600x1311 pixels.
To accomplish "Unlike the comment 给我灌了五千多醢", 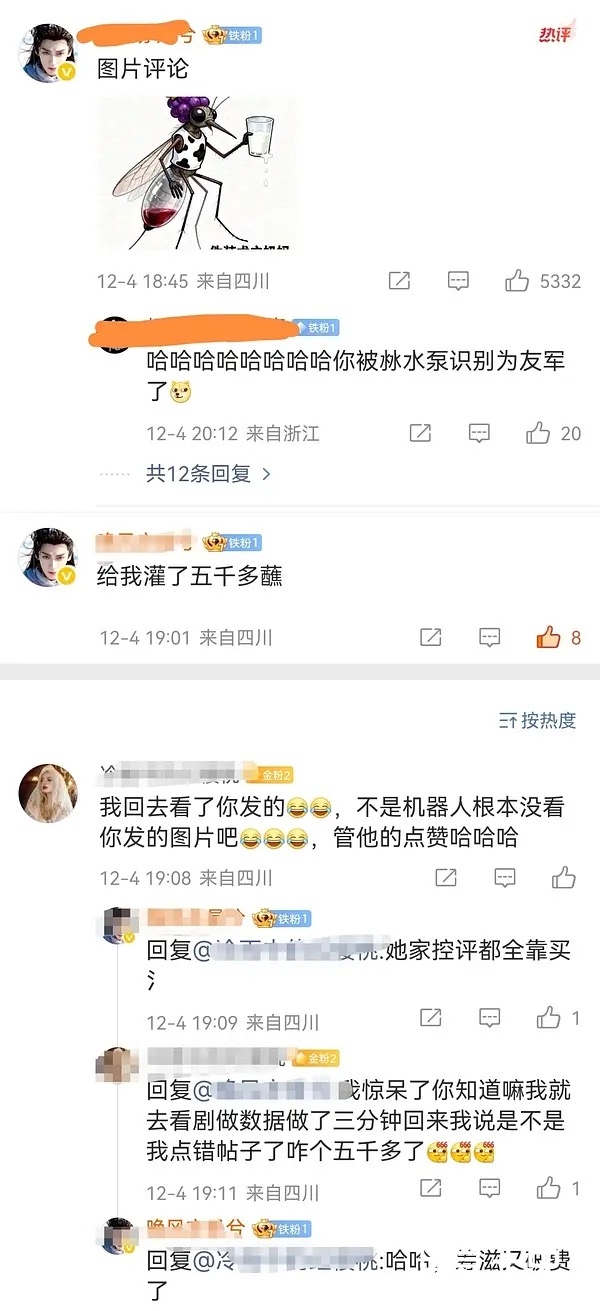I will tap(548, 637).
